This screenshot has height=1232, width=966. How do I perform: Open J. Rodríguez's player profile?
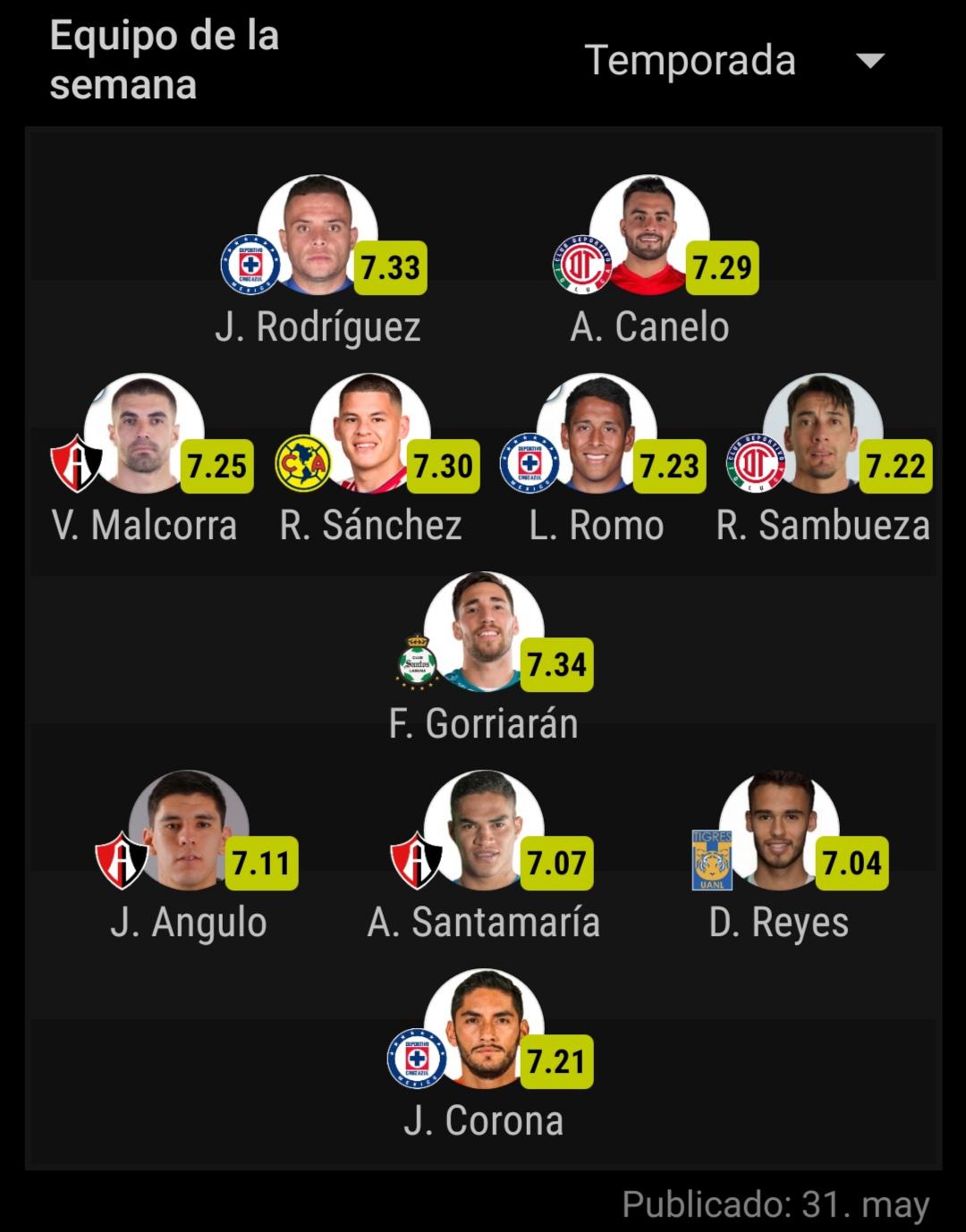(318, 234)
